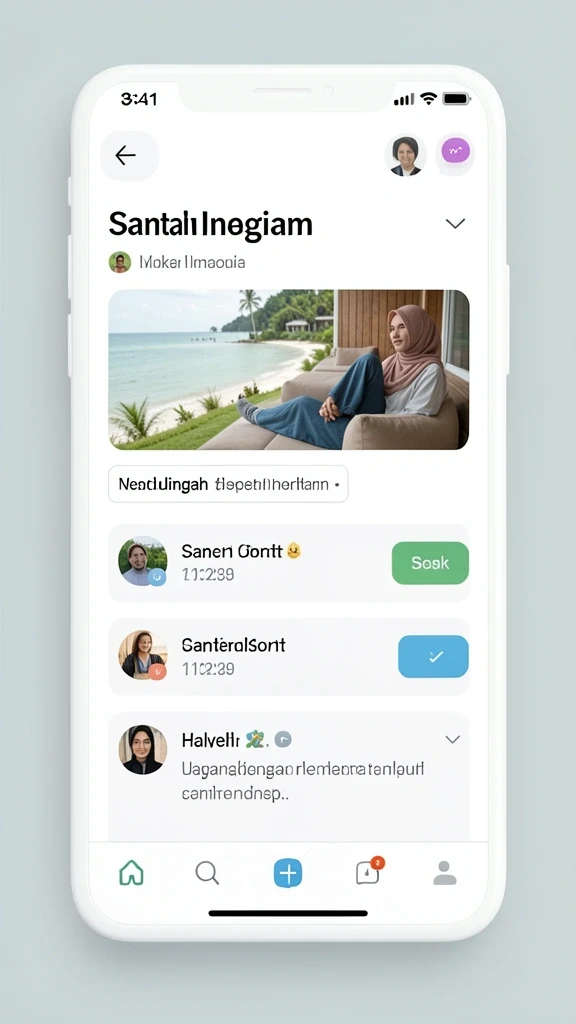Tap the green Soak button
The height and width of the screenshot is (1024, 576).
[x=430, y=562]
